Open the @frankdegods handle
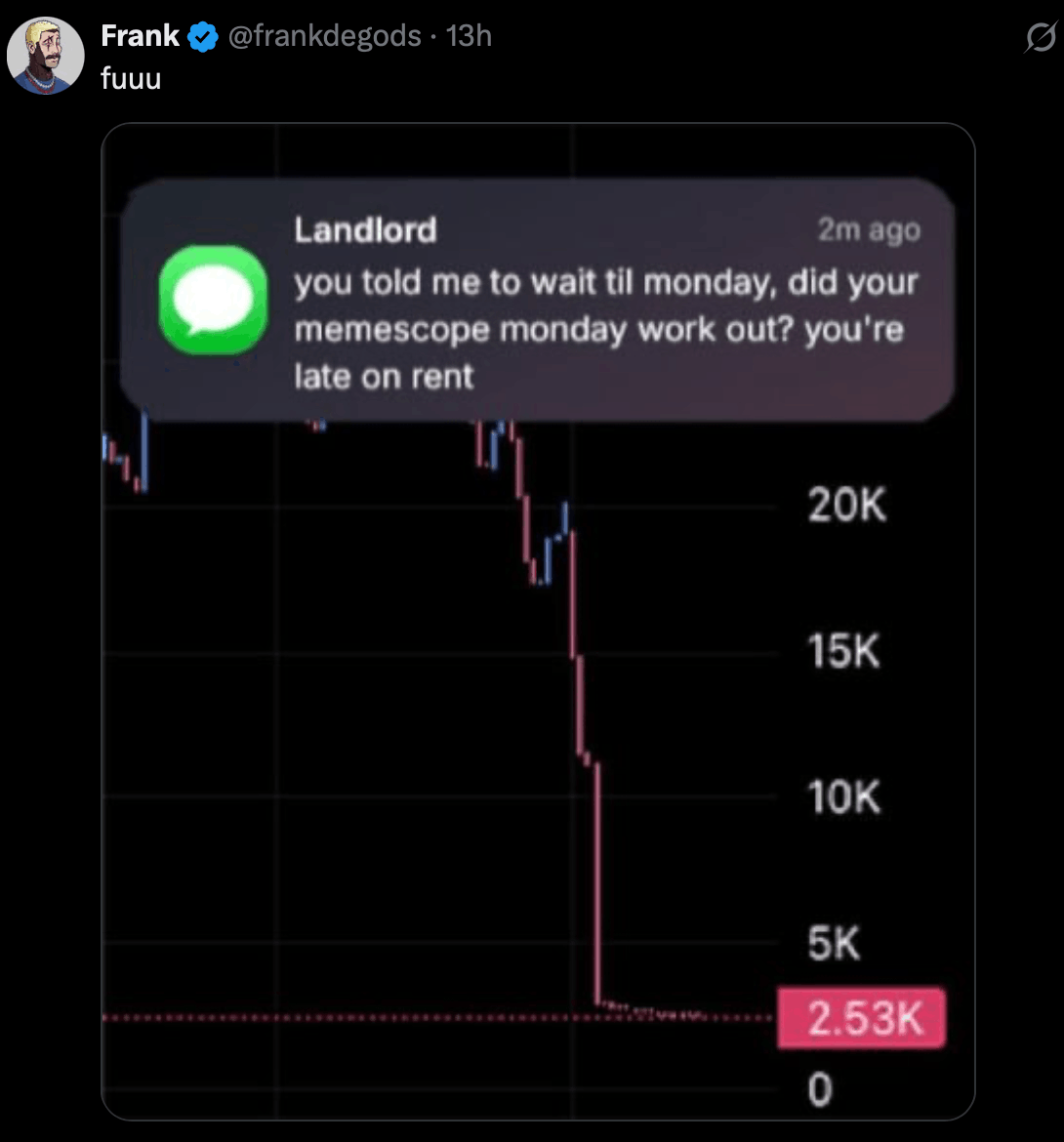Screen dimensions: 1064x1142 point(323,37)
